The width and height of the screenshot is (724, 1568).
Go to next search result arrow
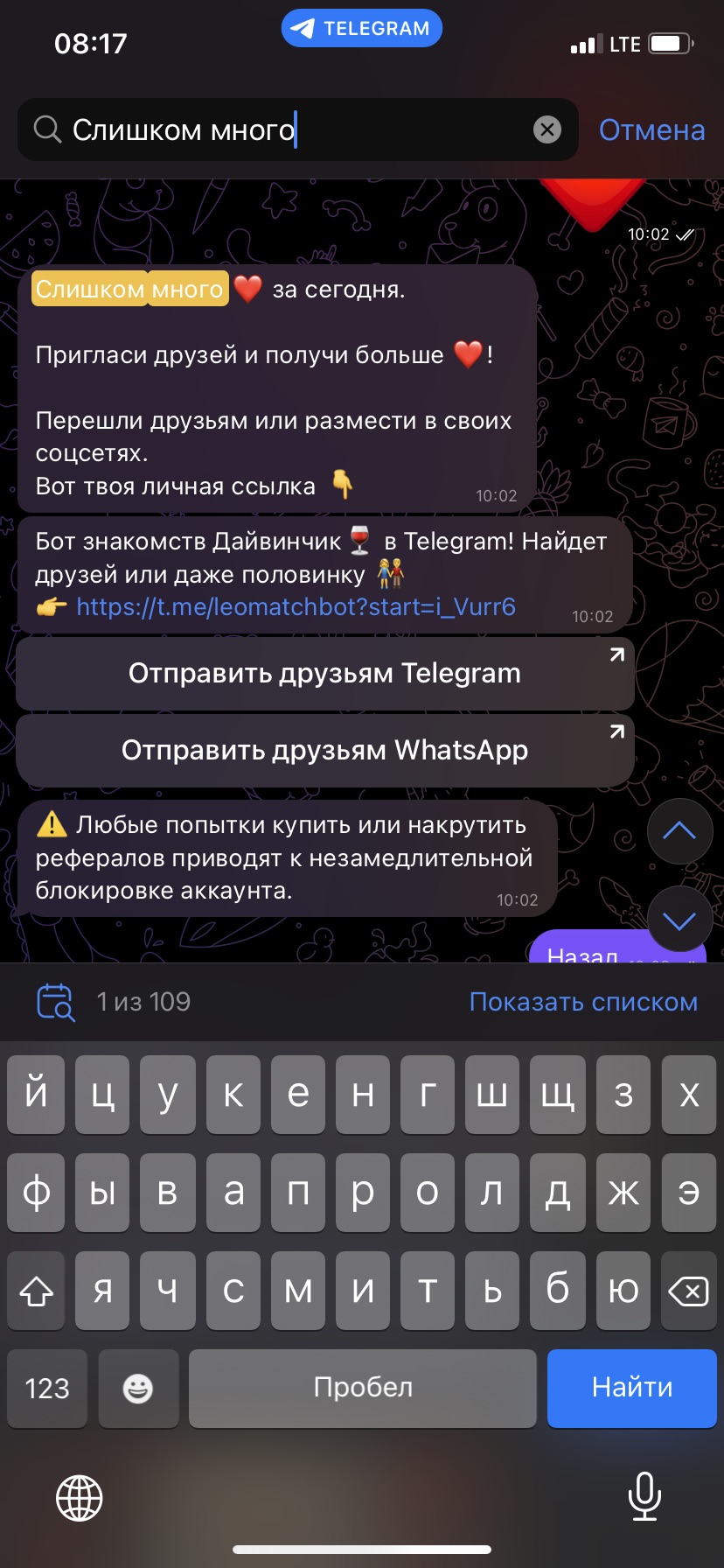tap(679, 919)
